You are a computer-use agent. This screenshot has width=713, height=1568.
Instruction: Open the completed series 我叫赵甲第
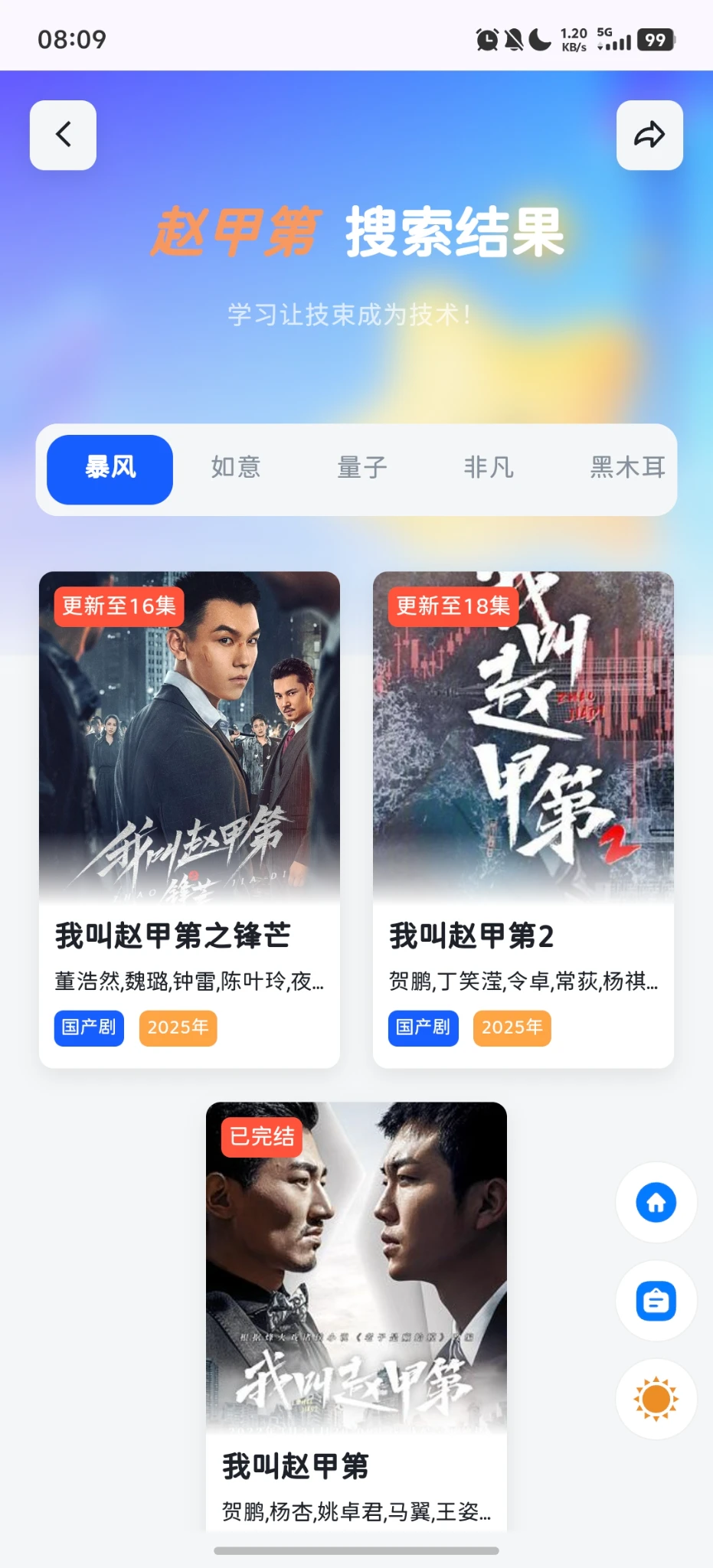click(356, 1317)
